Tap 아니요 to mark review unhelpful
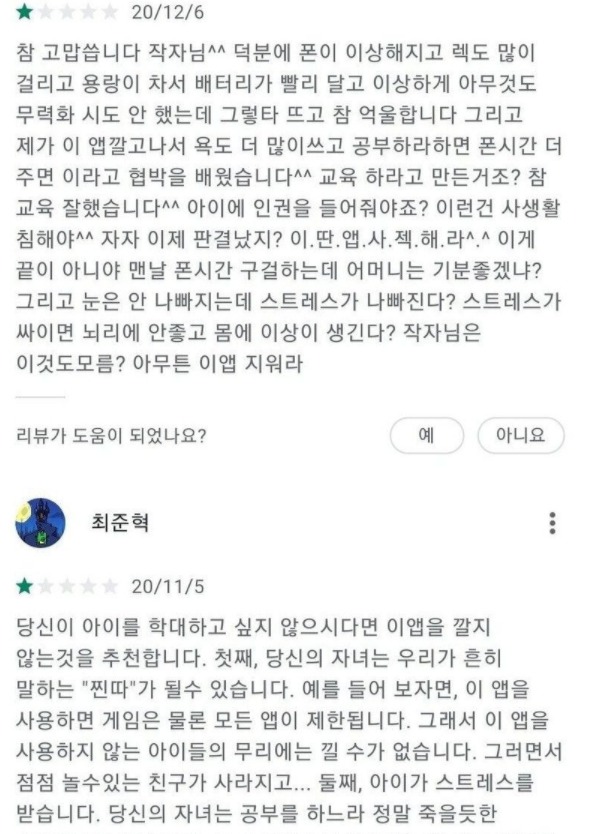This screenshot has width=607, height=834. point(517,435)
